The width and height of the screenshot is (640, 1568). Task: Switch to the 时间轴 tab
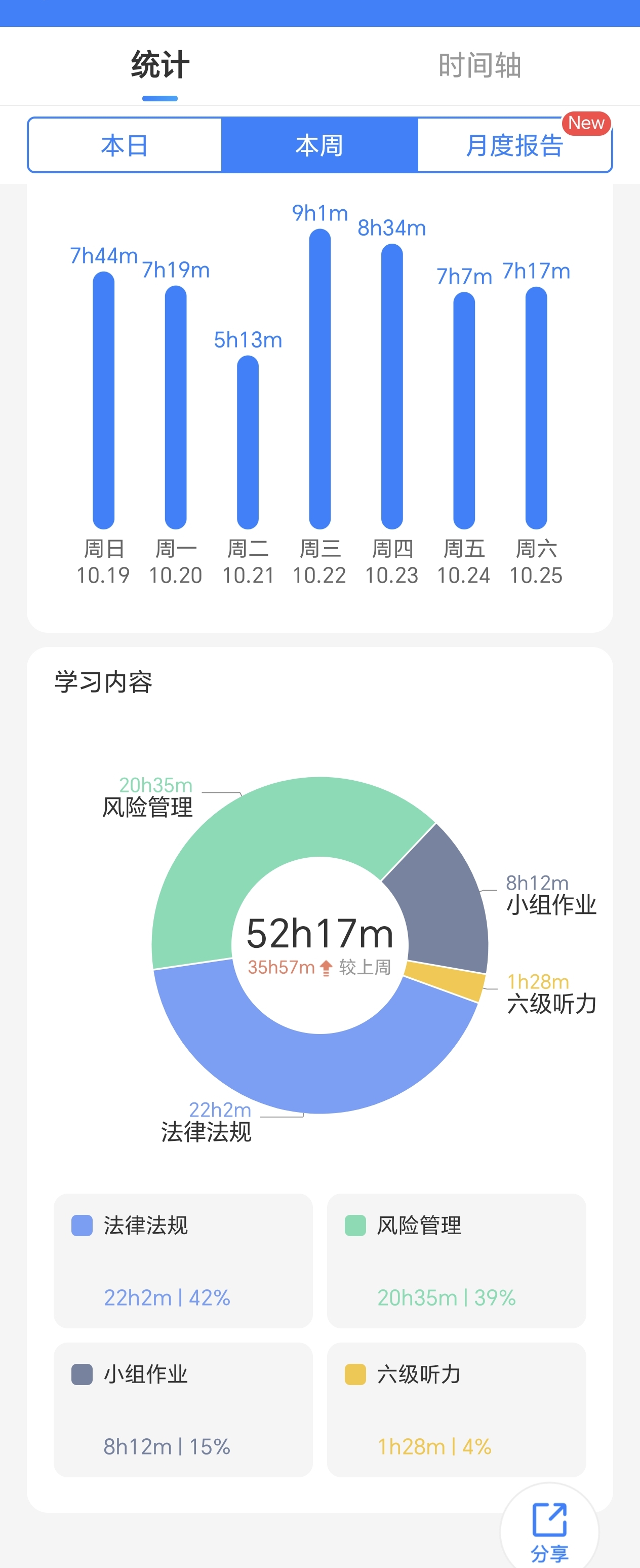tap(479, 66)
